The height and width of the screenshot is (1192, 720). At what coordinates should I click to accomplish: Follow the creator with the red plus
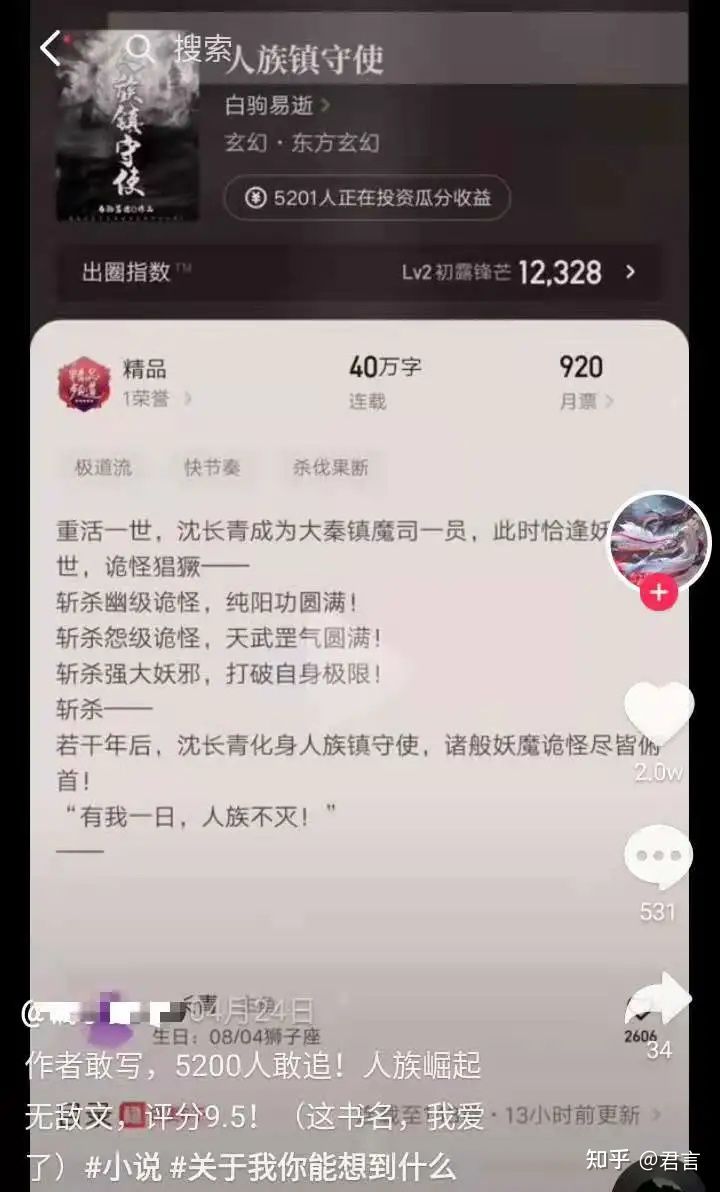pyautogui.click(x=658, y=593)
